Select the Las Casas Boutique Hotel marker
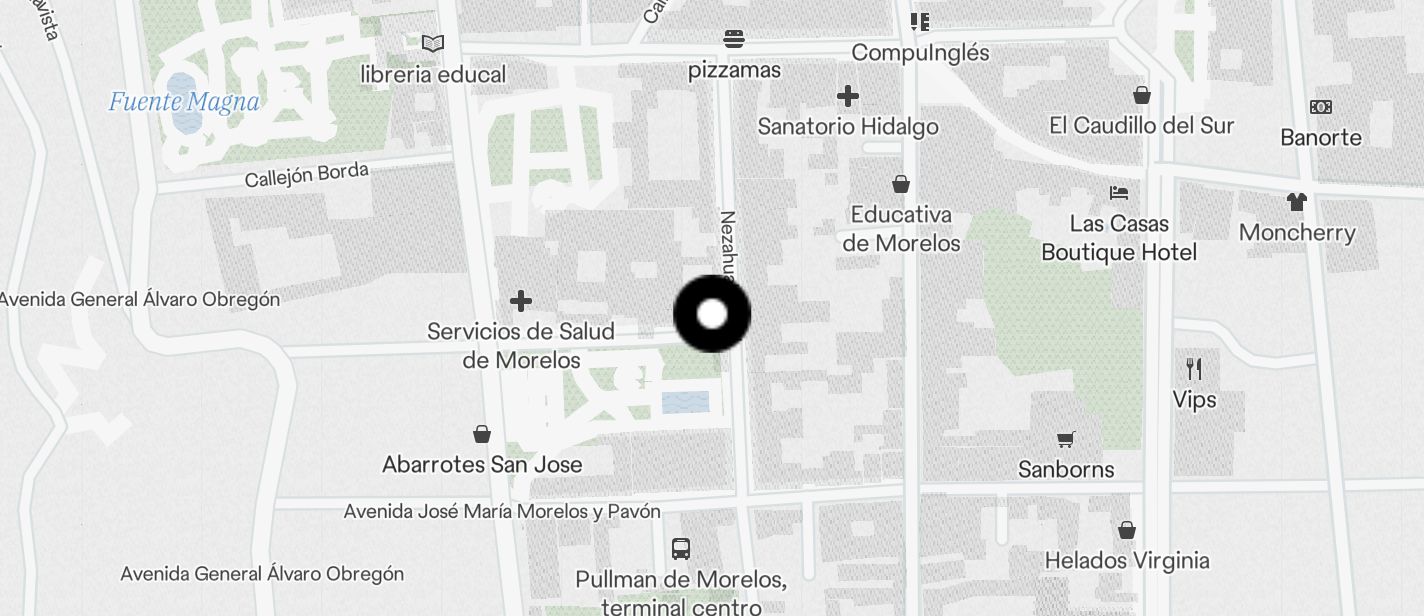Screen dimensions: 1424x616 click(x=1119, y=193)
